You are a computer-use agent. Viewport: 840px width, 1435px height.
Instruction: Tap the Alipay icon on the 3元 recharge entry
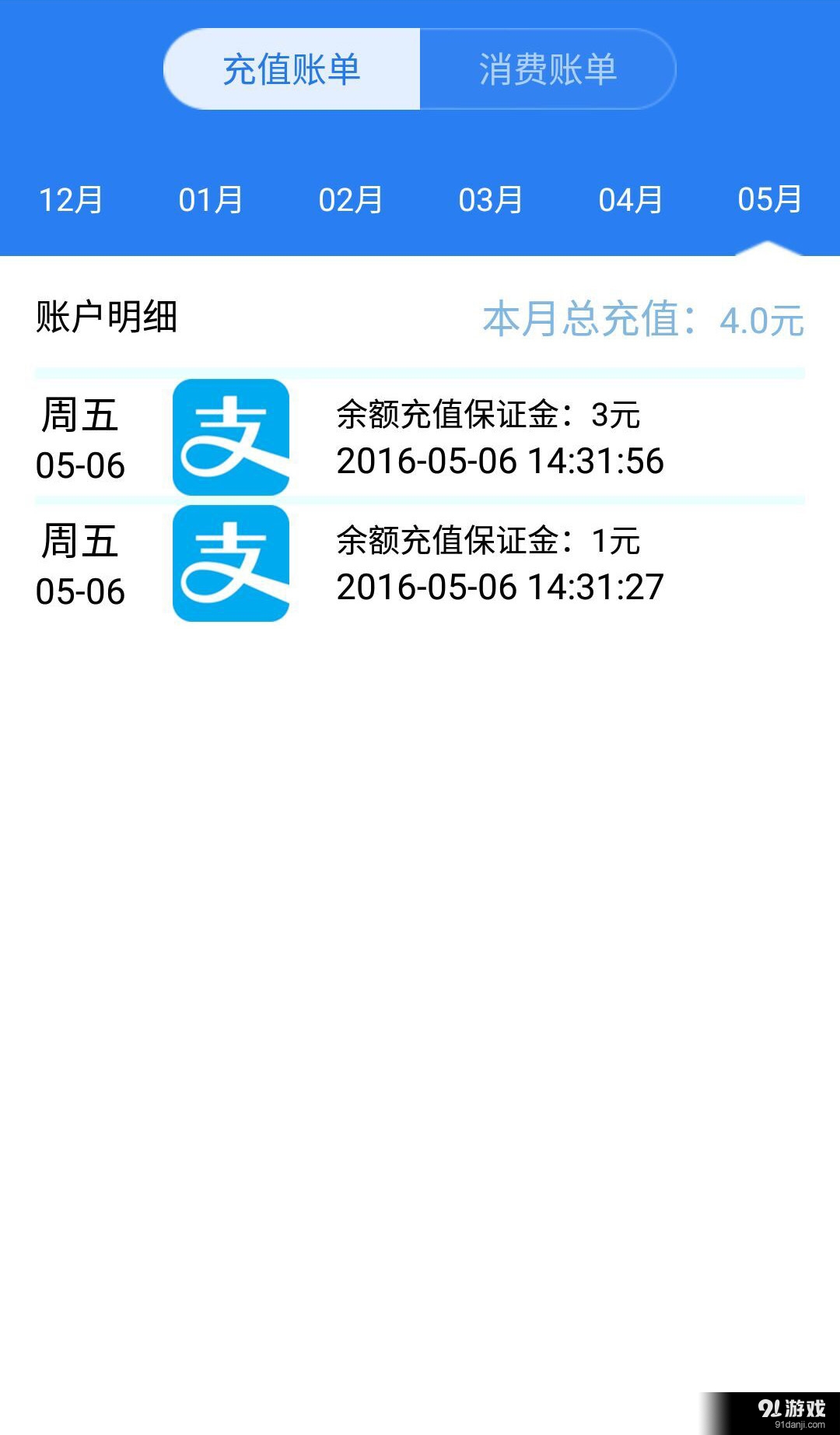tap(229, 436)
